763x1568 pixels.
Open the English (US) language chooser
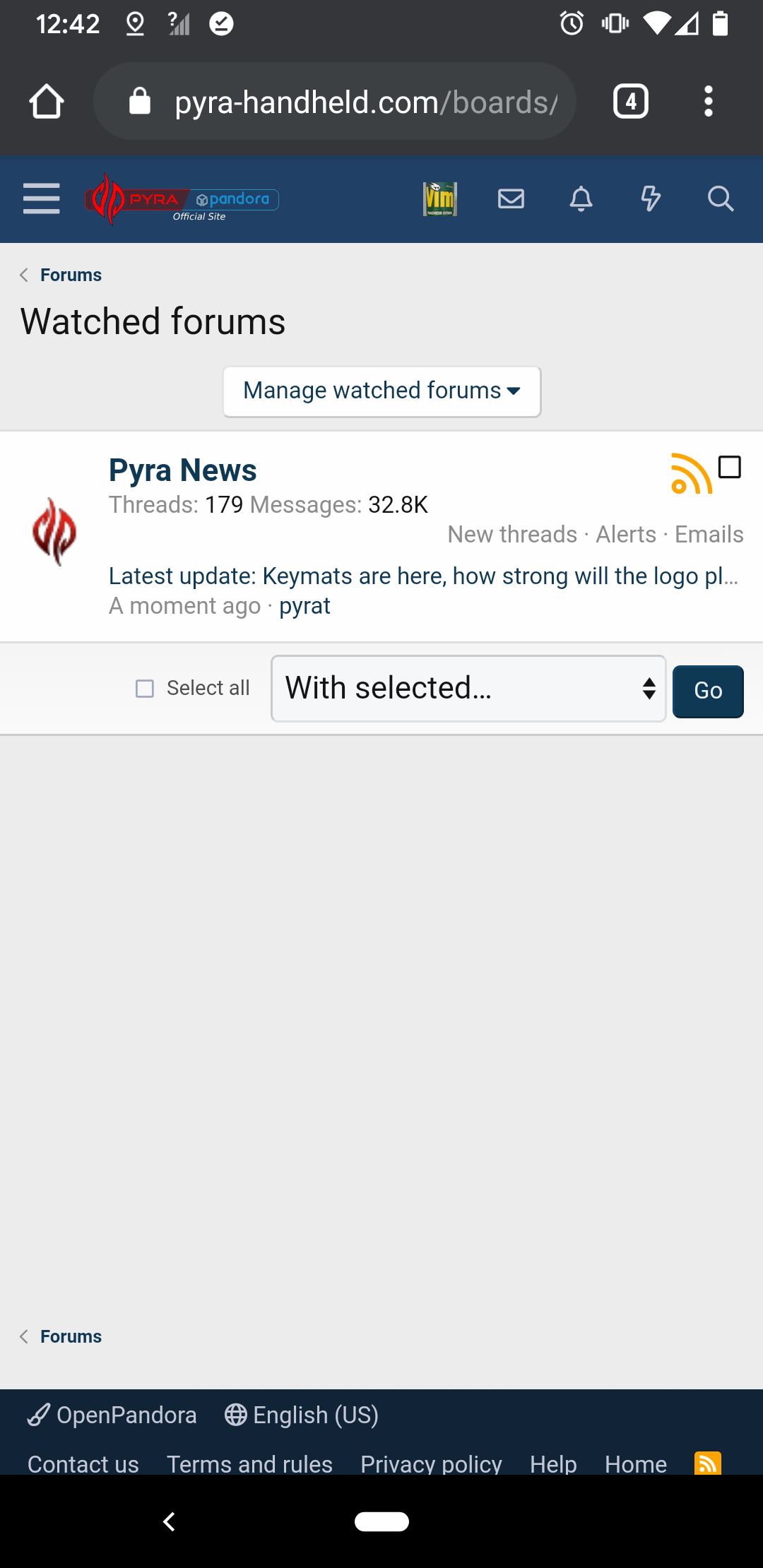(302, 1415)
